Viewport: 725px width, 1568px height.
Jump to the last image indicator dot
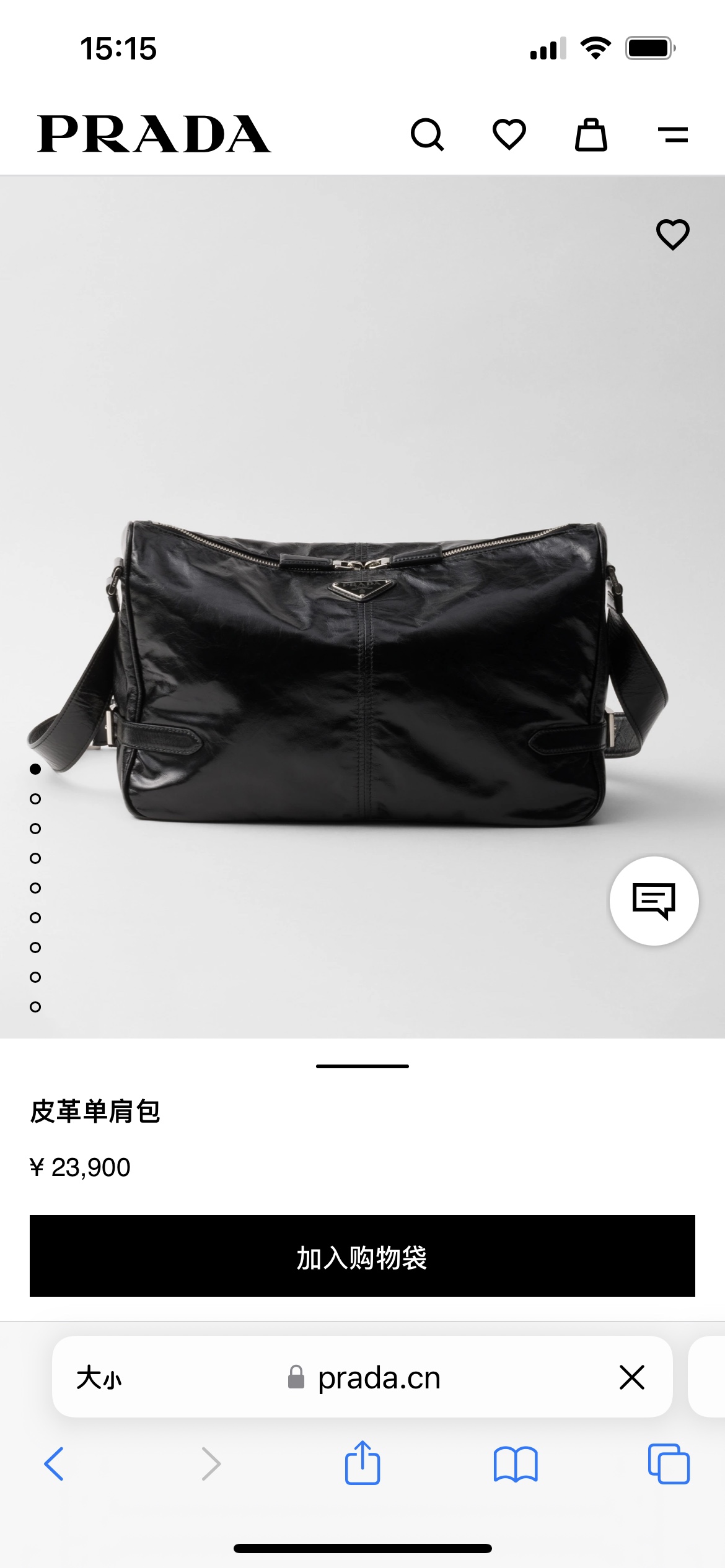click(35, 1007)
